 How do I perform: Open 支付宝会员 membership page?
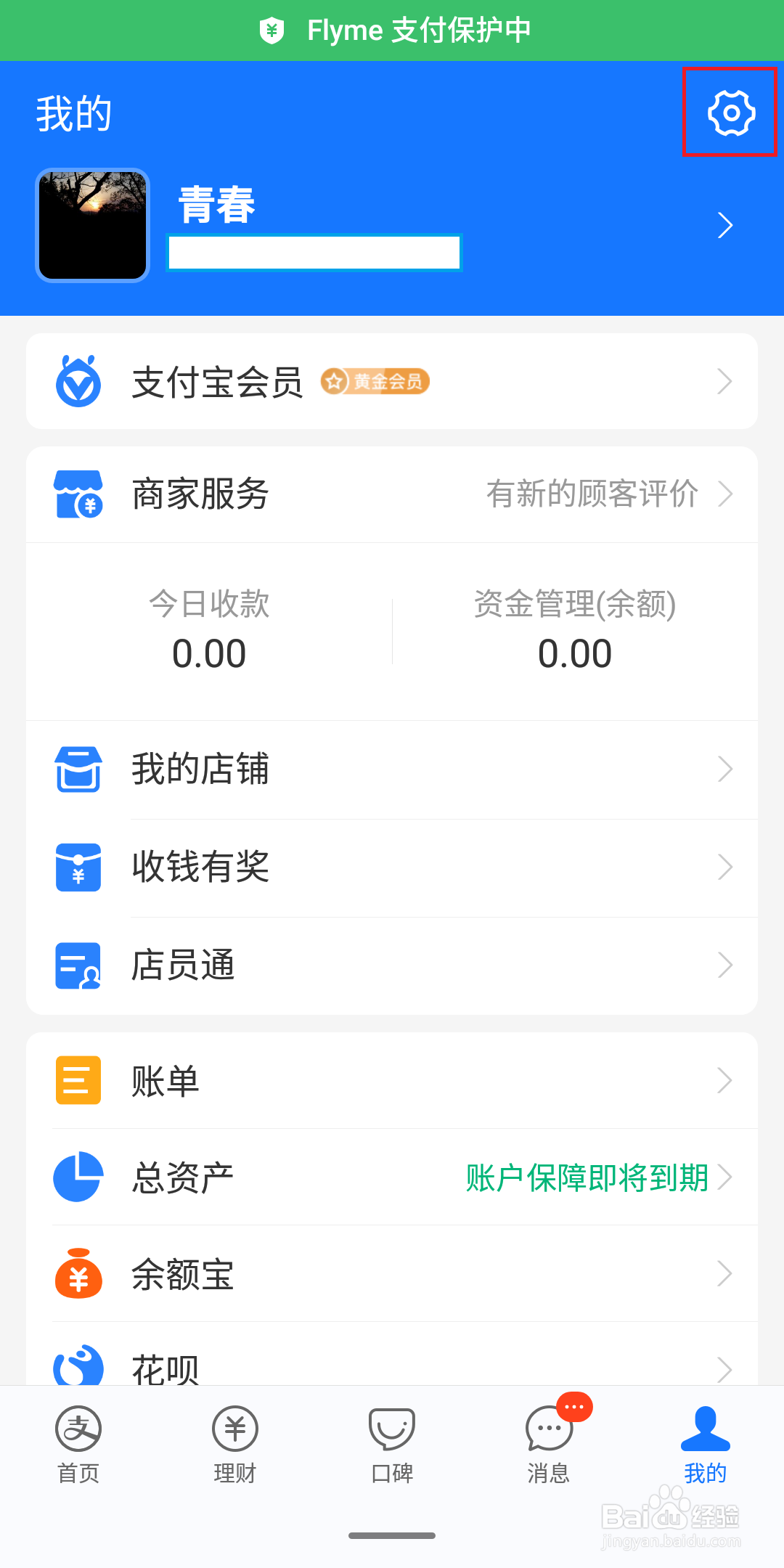tap(392, 382)
